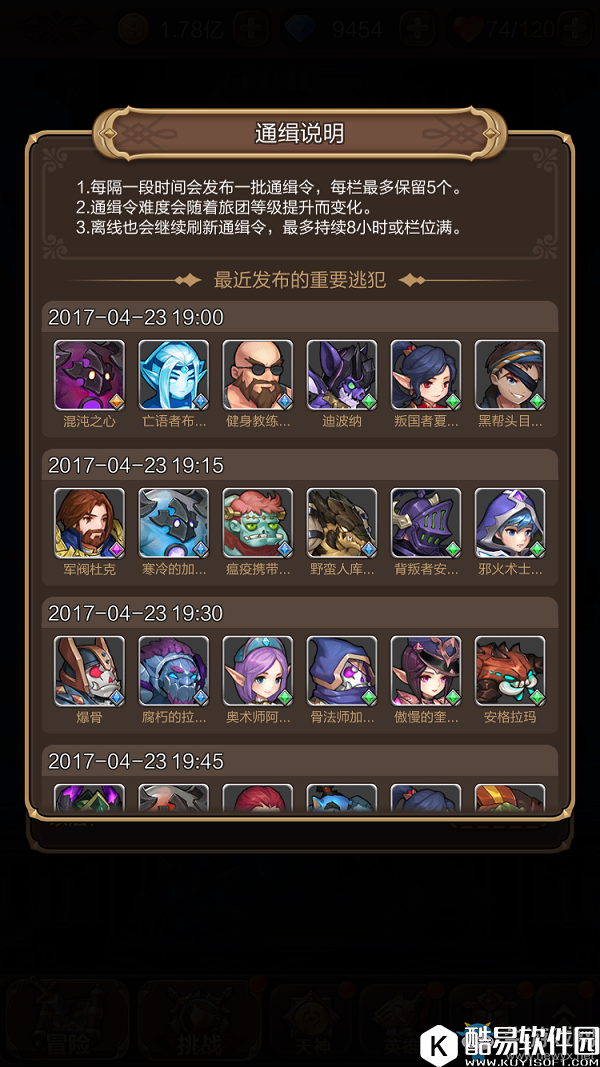The height and width of the screenshot is (1067, 600).
Task: Tap the 叛国者夏 character portrait
Action: [426, 375]
